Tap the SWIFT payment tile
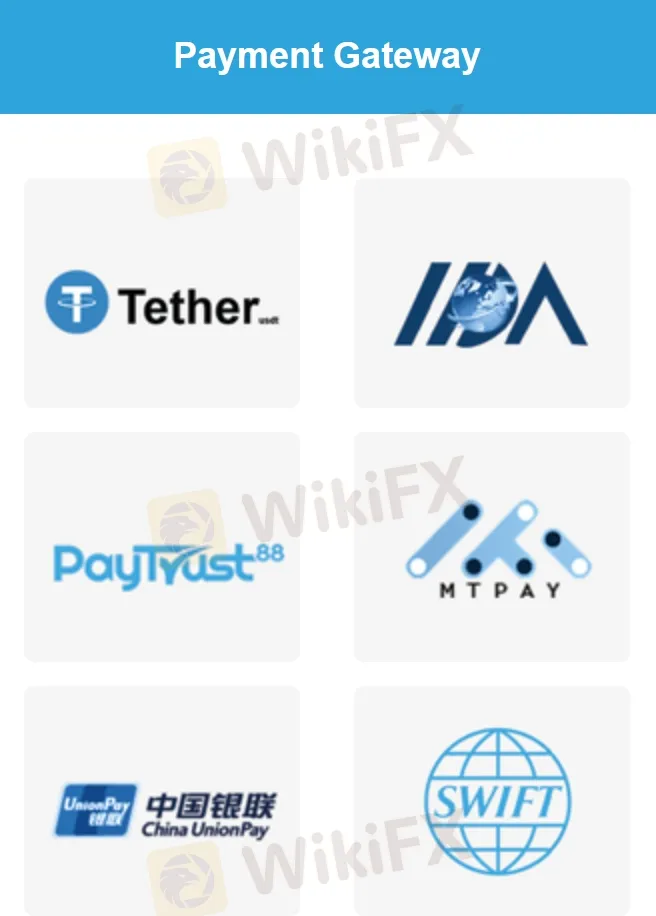The width and height of the screenshot is (656, 916). [492, 801]
